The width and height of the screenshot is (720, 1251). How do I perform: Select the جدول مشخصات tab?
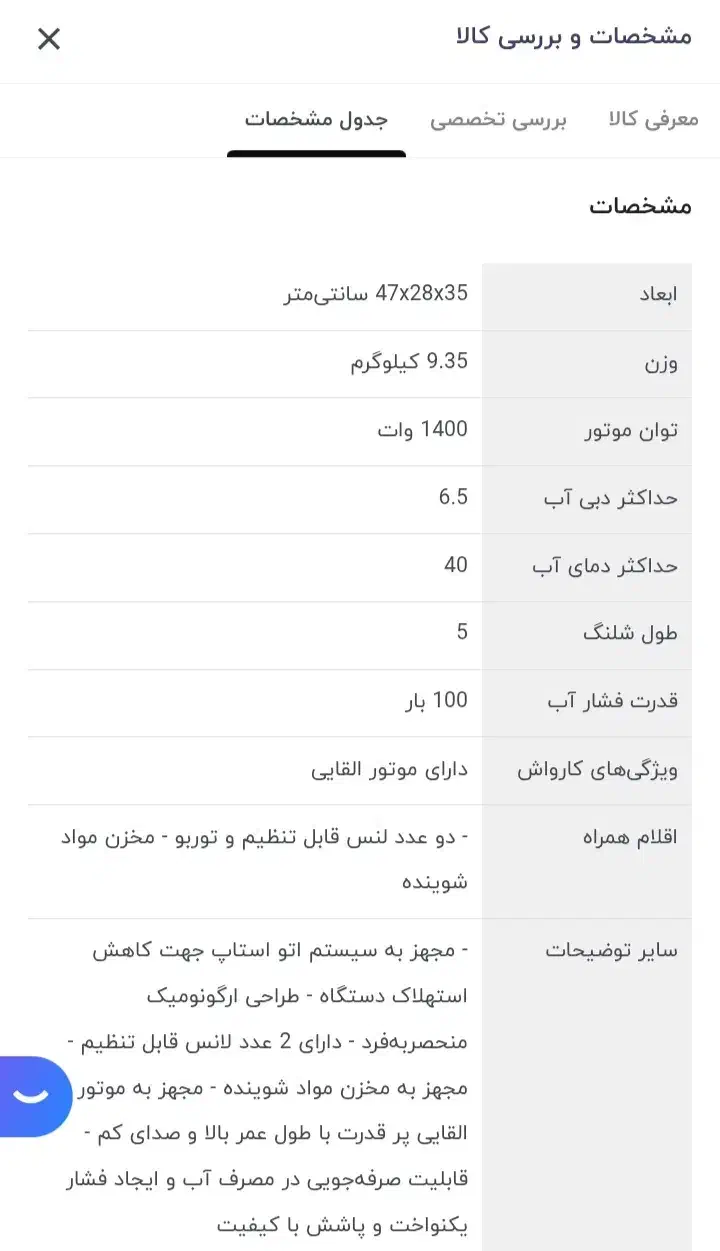tap(316, 120)
